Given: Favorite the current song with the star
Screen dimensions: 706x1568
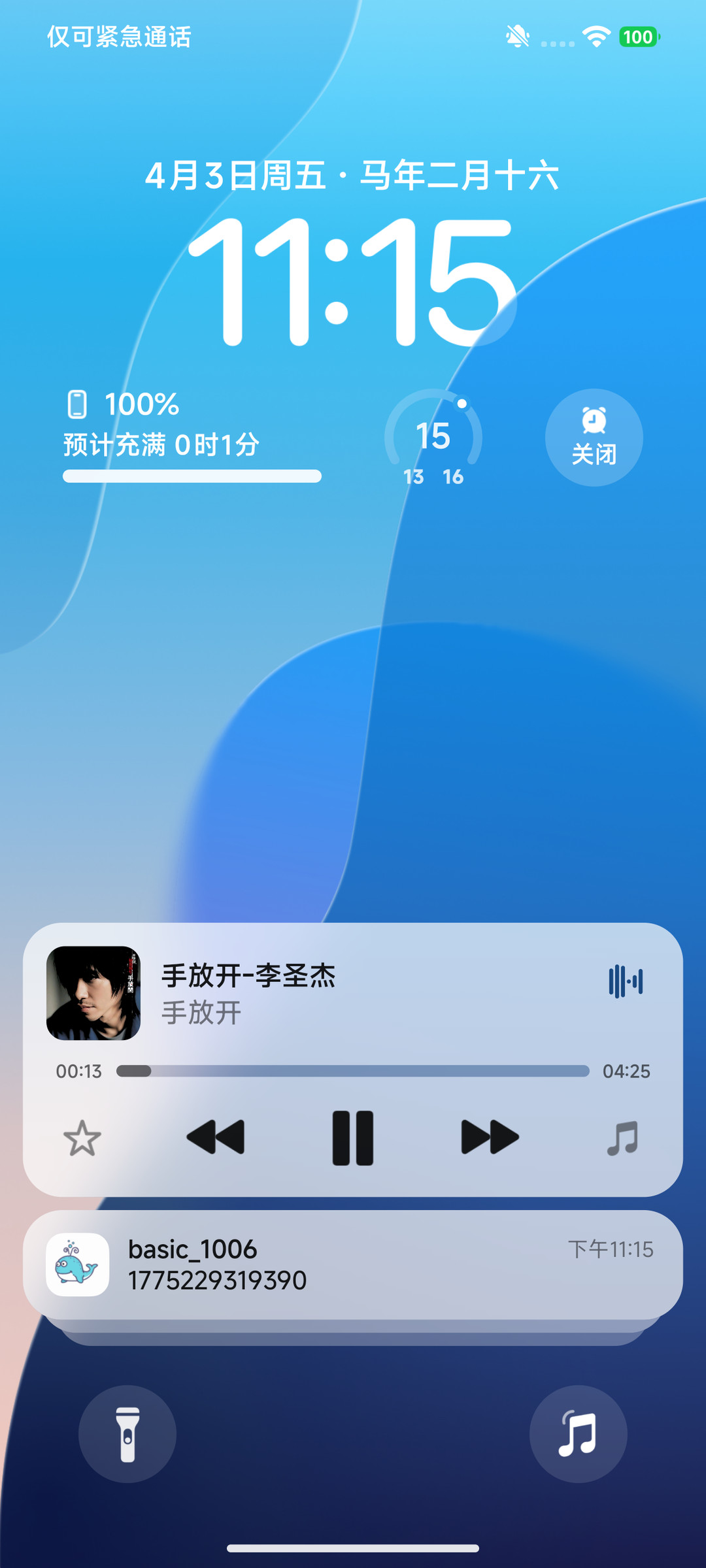Looking at the screenshot, I should point(82,1138).
